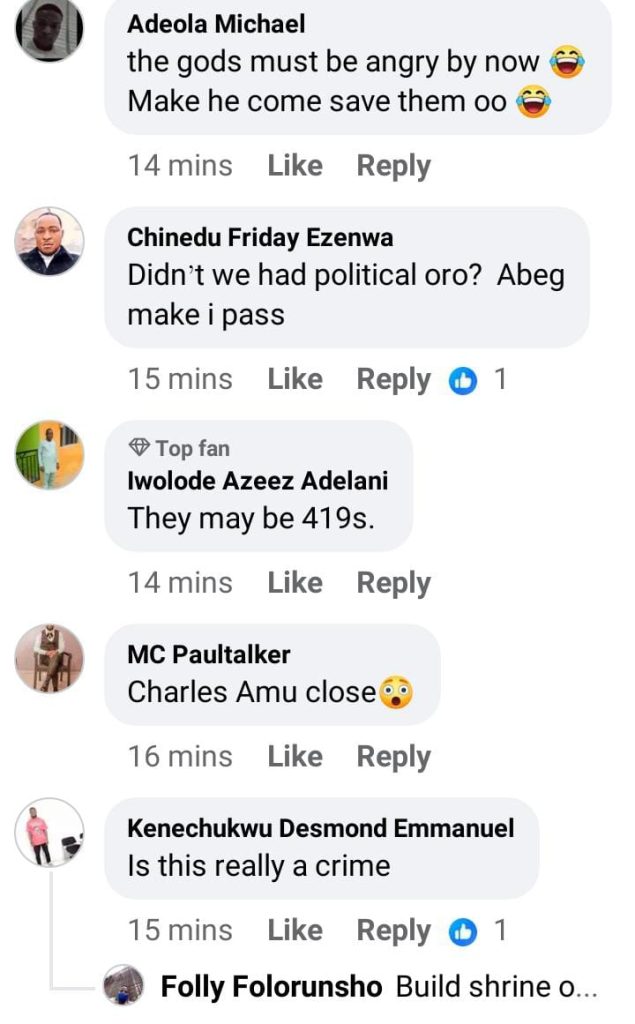View Kenechukwu Desmond Emmanuel's profile
The height and width of the screenshot is (1024, 635).
coord(320,828)
